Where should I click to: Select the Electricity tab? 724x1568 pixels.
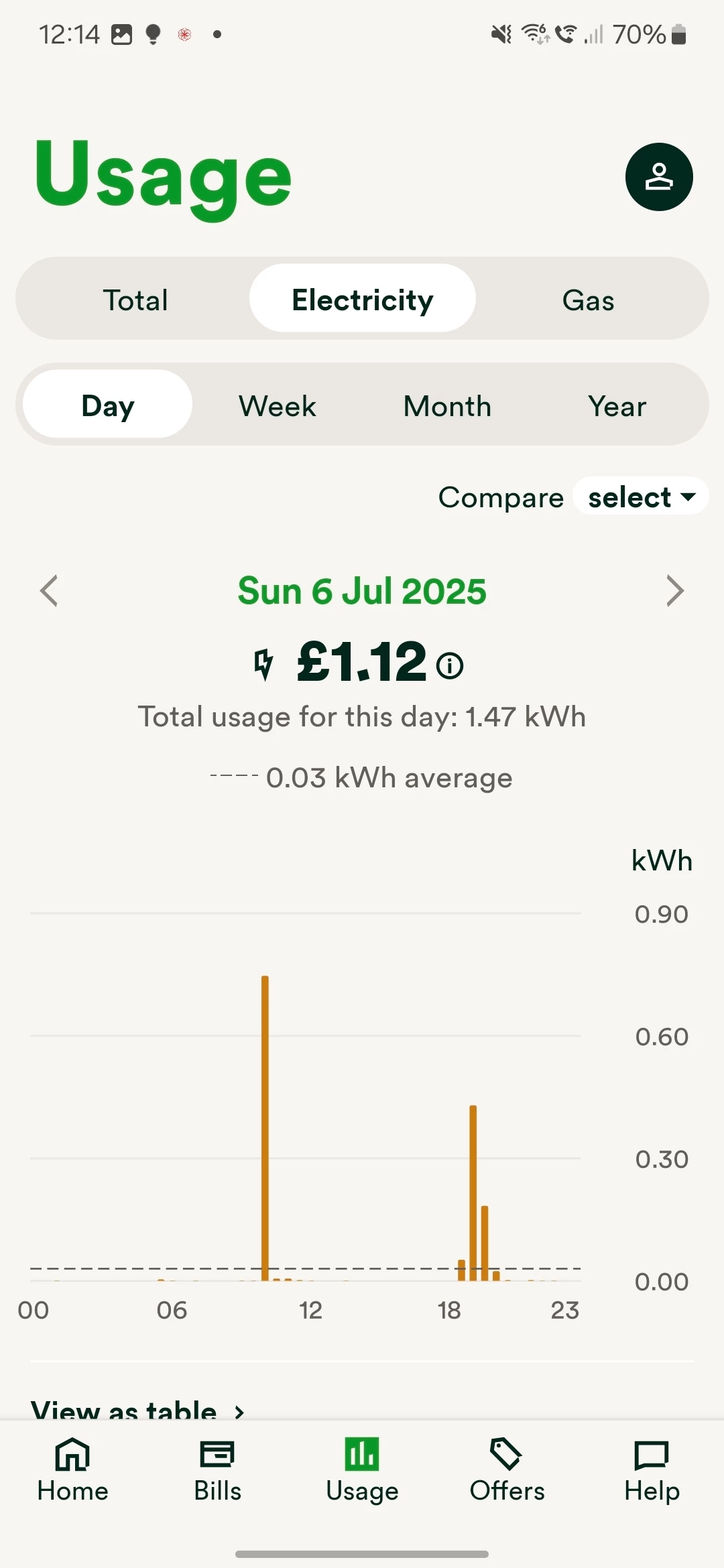[363, 300]
